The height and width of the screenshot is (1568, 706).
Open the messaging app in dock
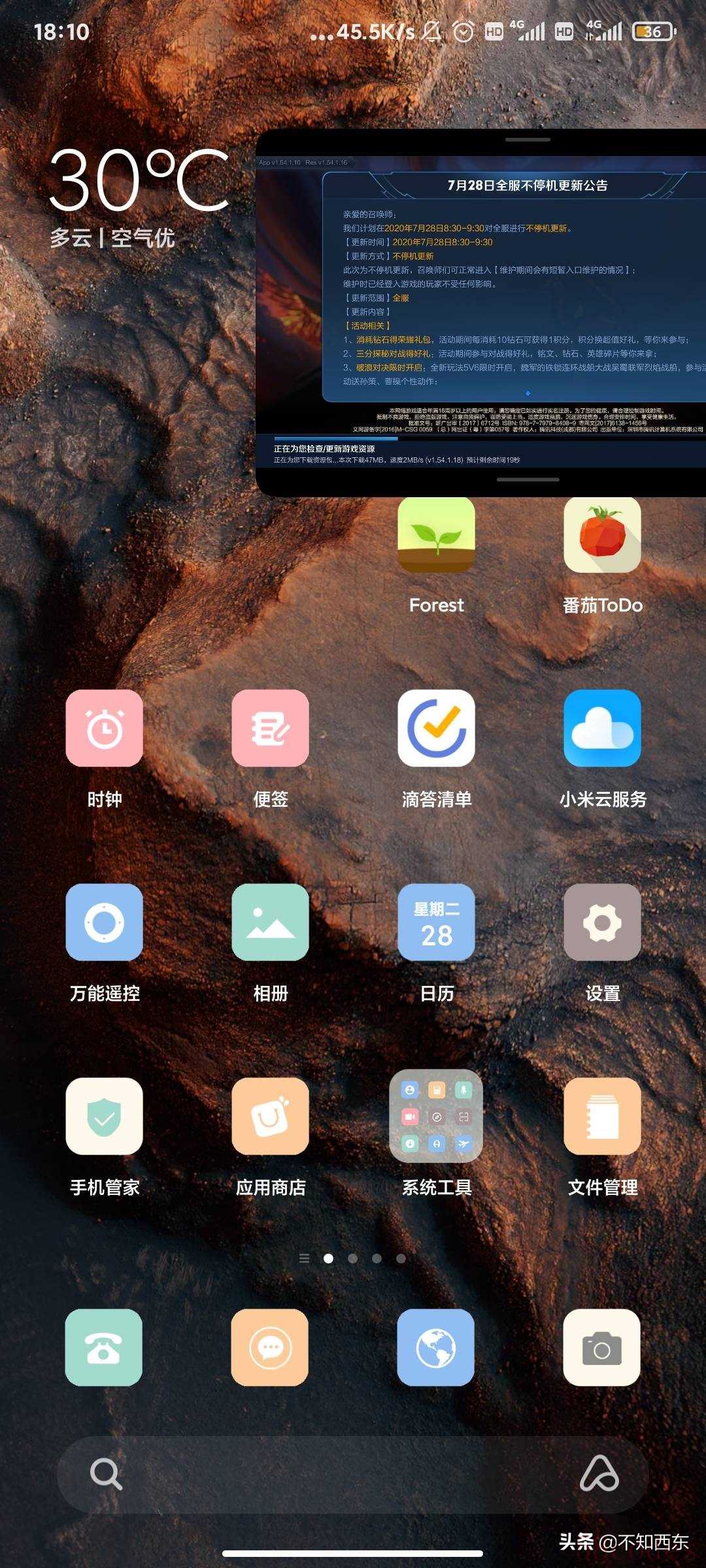269,1347
